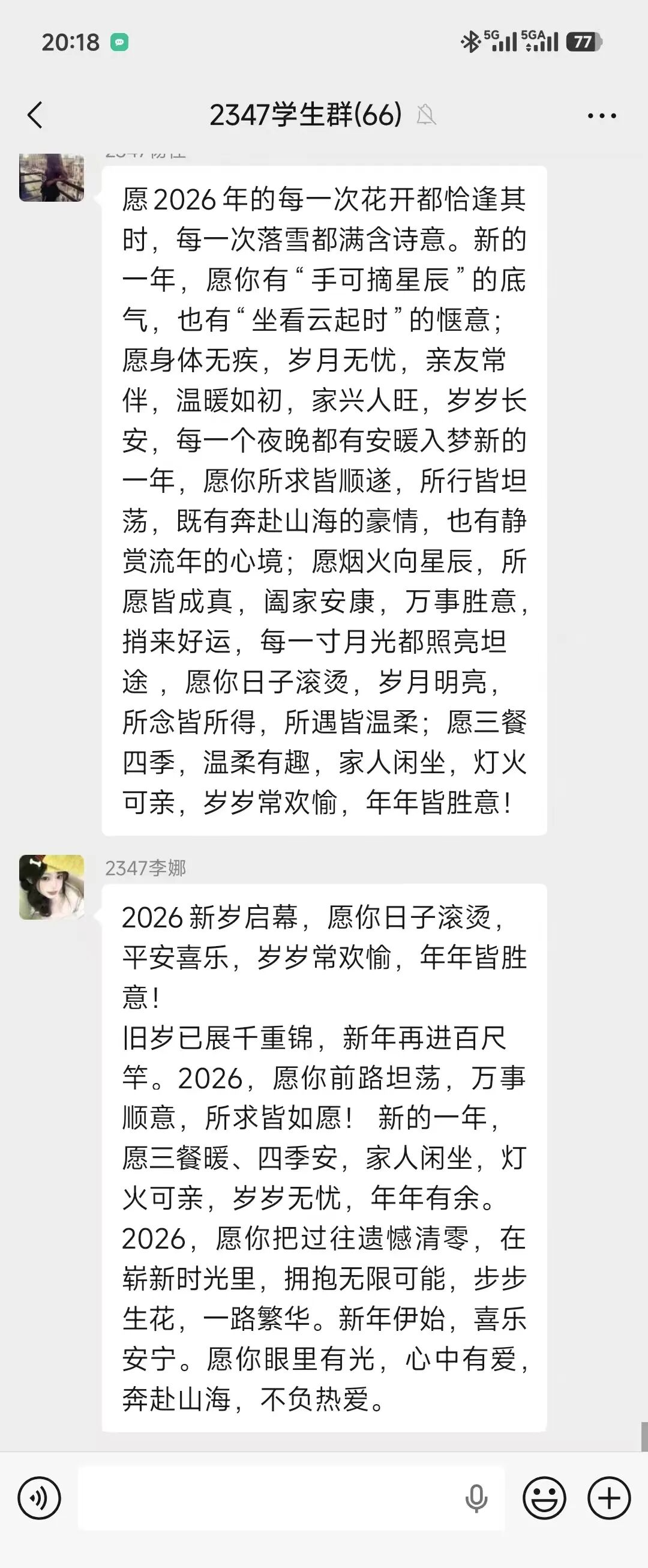Open 2347李娜's profile avatar
This screenshot has height=1568, width=648.
[x=52, y=887]
